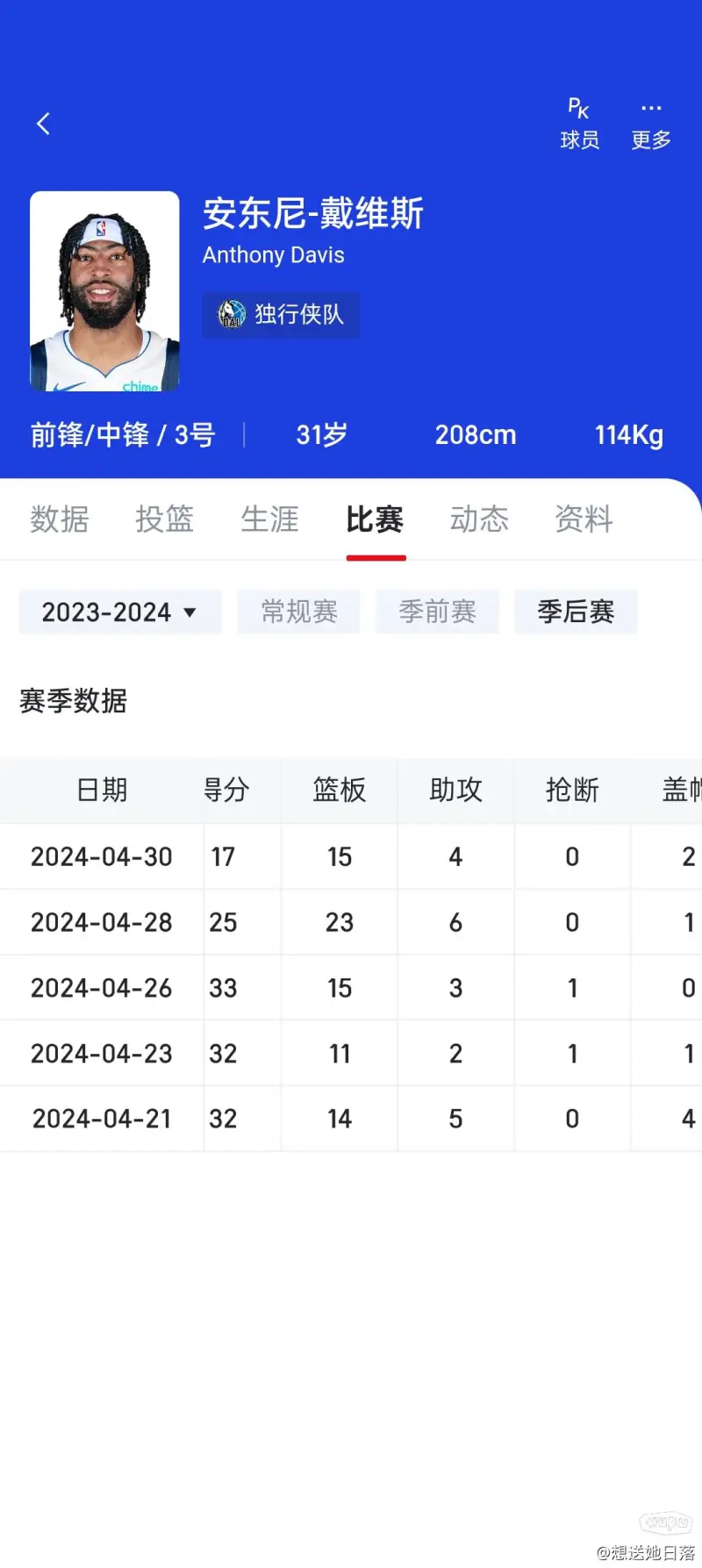The height and width of the screenshot is (1568, 702).
Task: Open the 资料 info tab
Action: pos(583,519)
